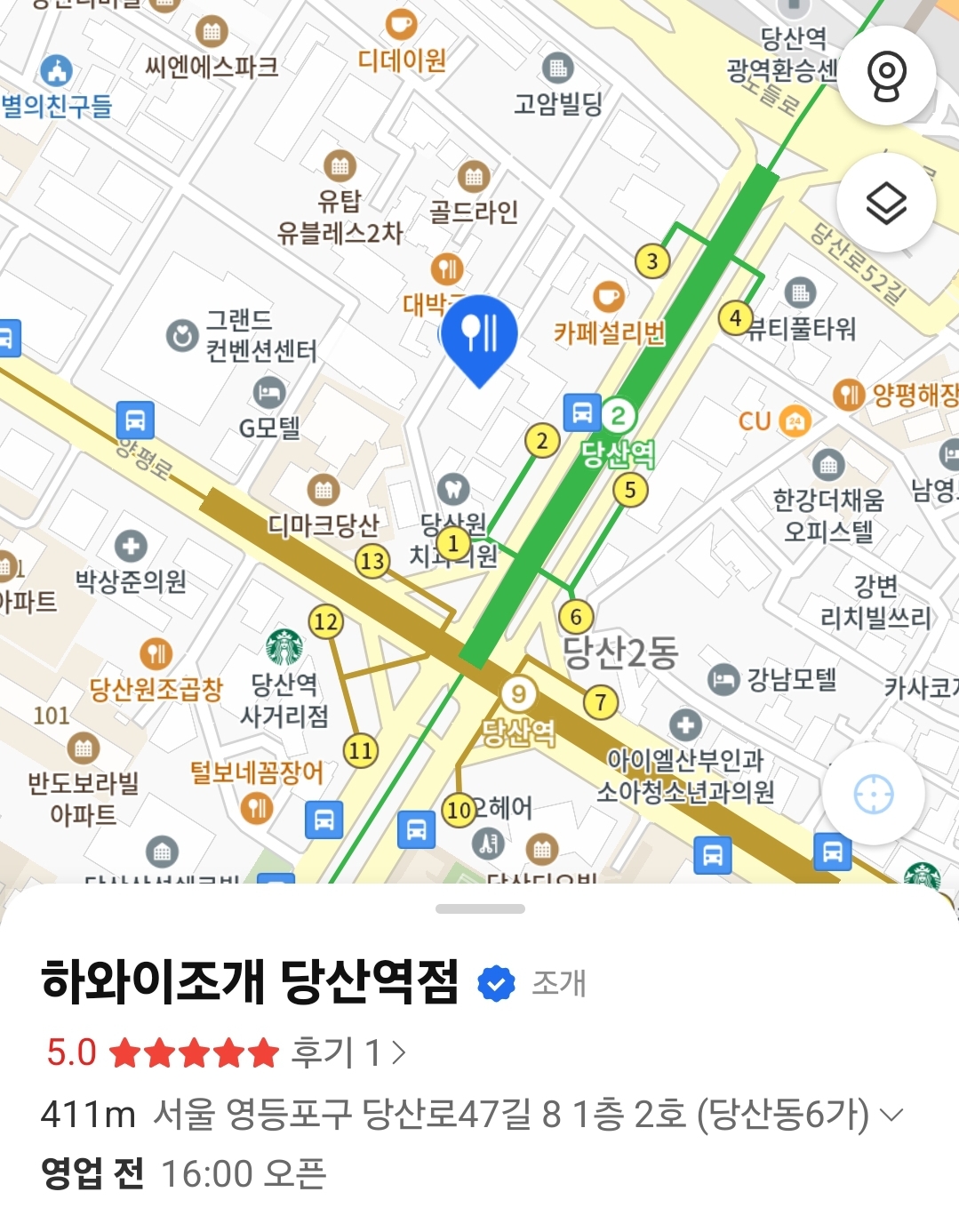Expand the address details chevron

pos(891,1114)
